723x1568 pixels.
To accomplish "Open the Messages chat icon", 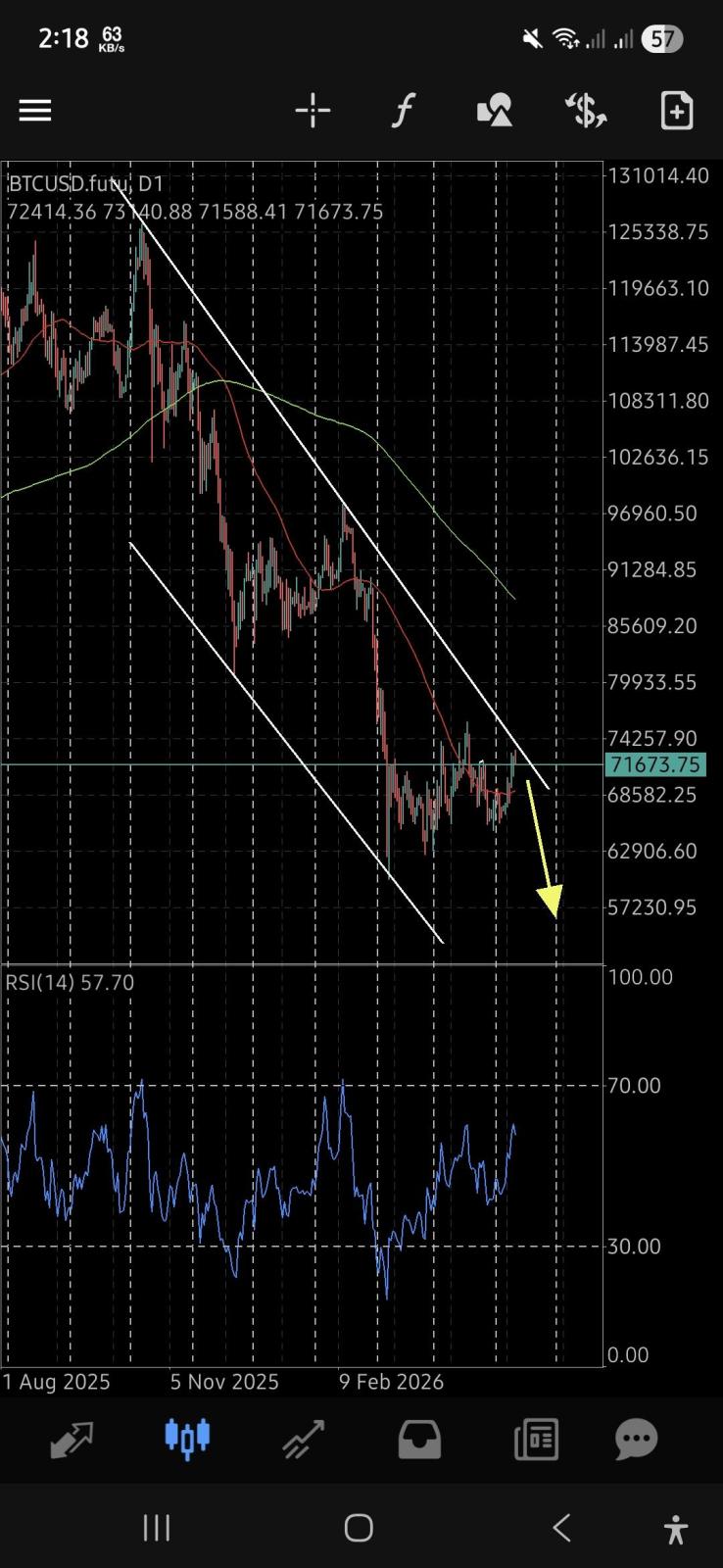I will coord(636,1439).
